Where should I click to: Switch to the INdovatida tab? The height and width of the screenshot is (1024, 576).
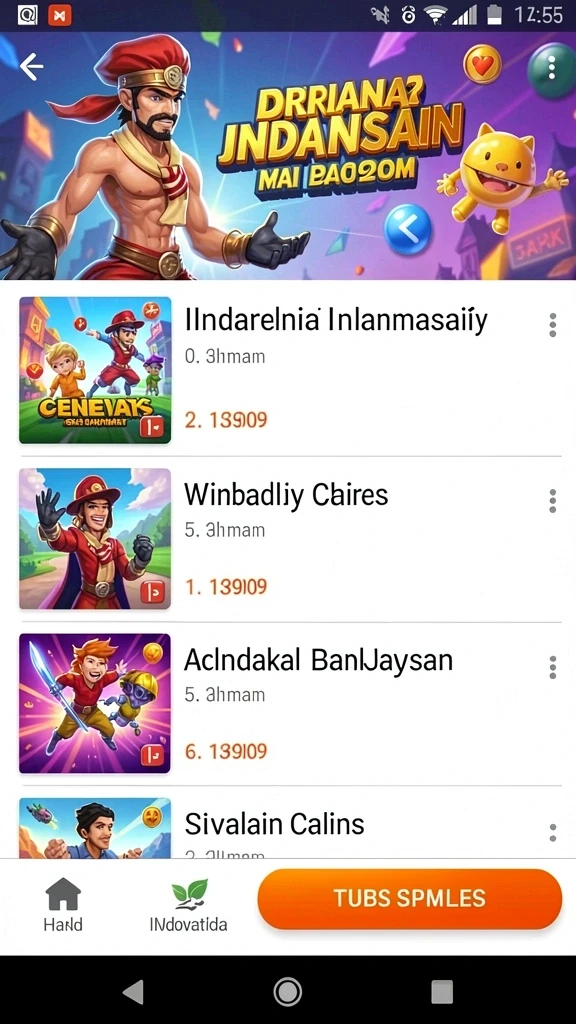188,905
